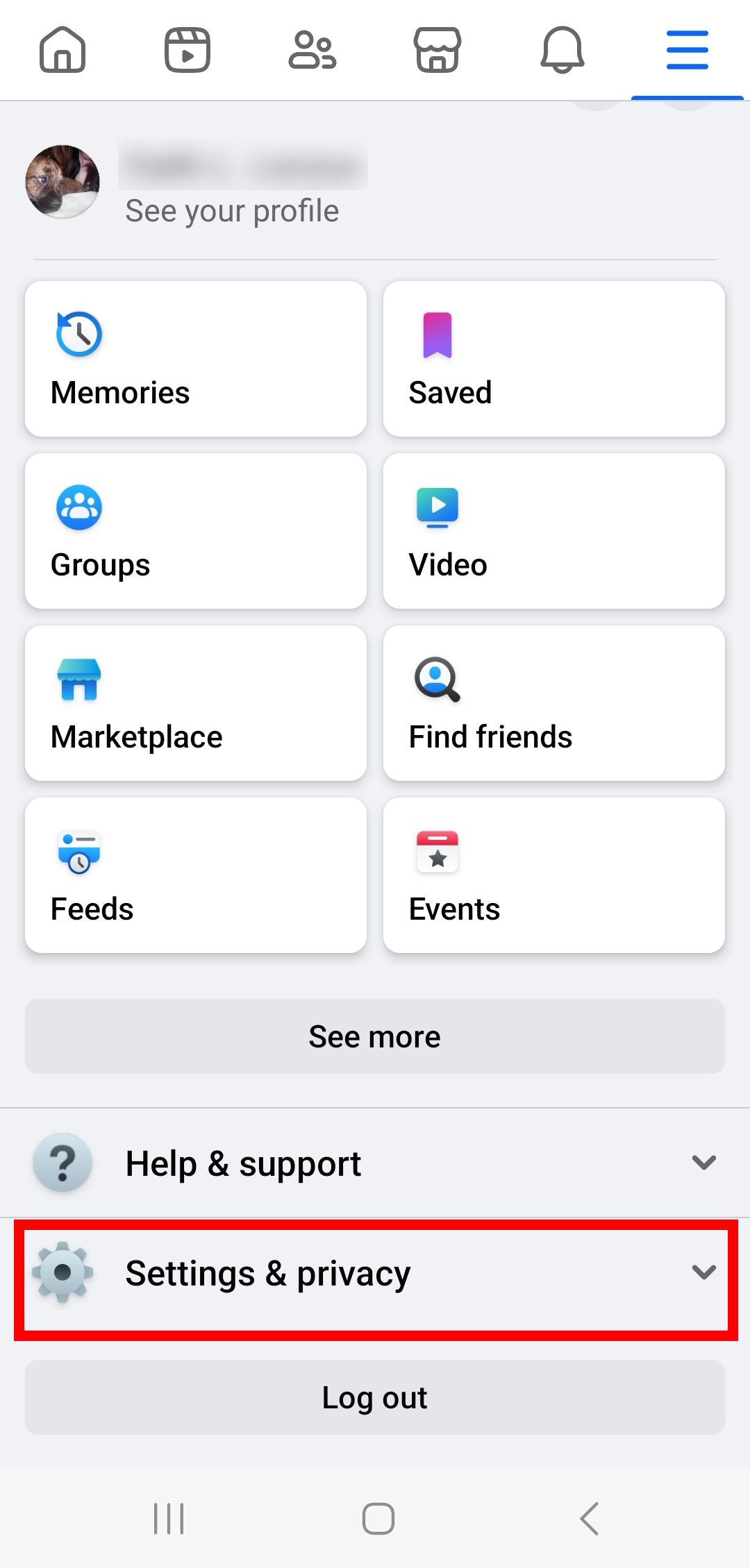Open the notifications bell
750x1568 pixels.
tap(562, 50)
